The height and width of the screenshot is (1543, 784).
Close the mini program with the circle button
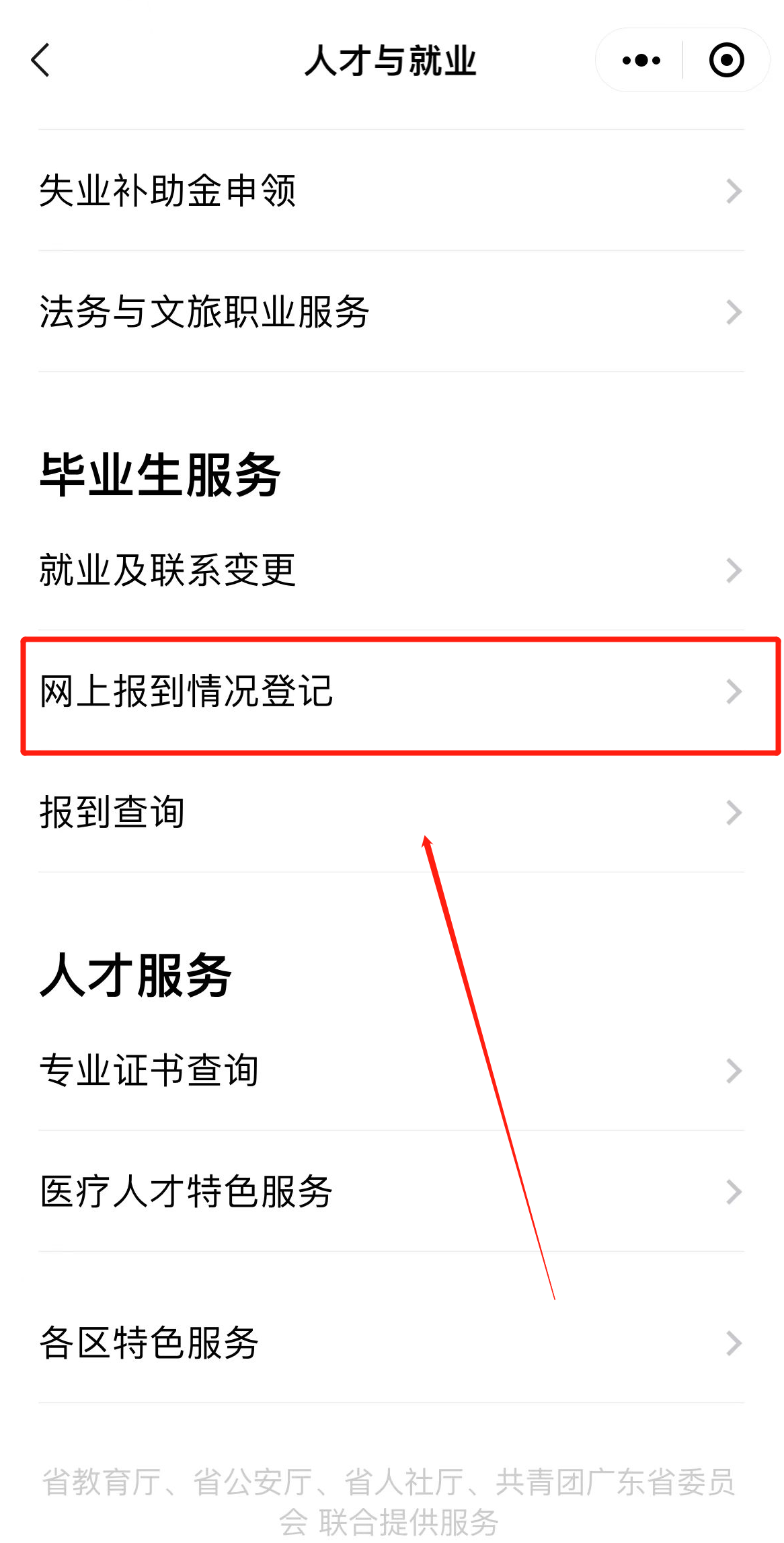[726, 61]
